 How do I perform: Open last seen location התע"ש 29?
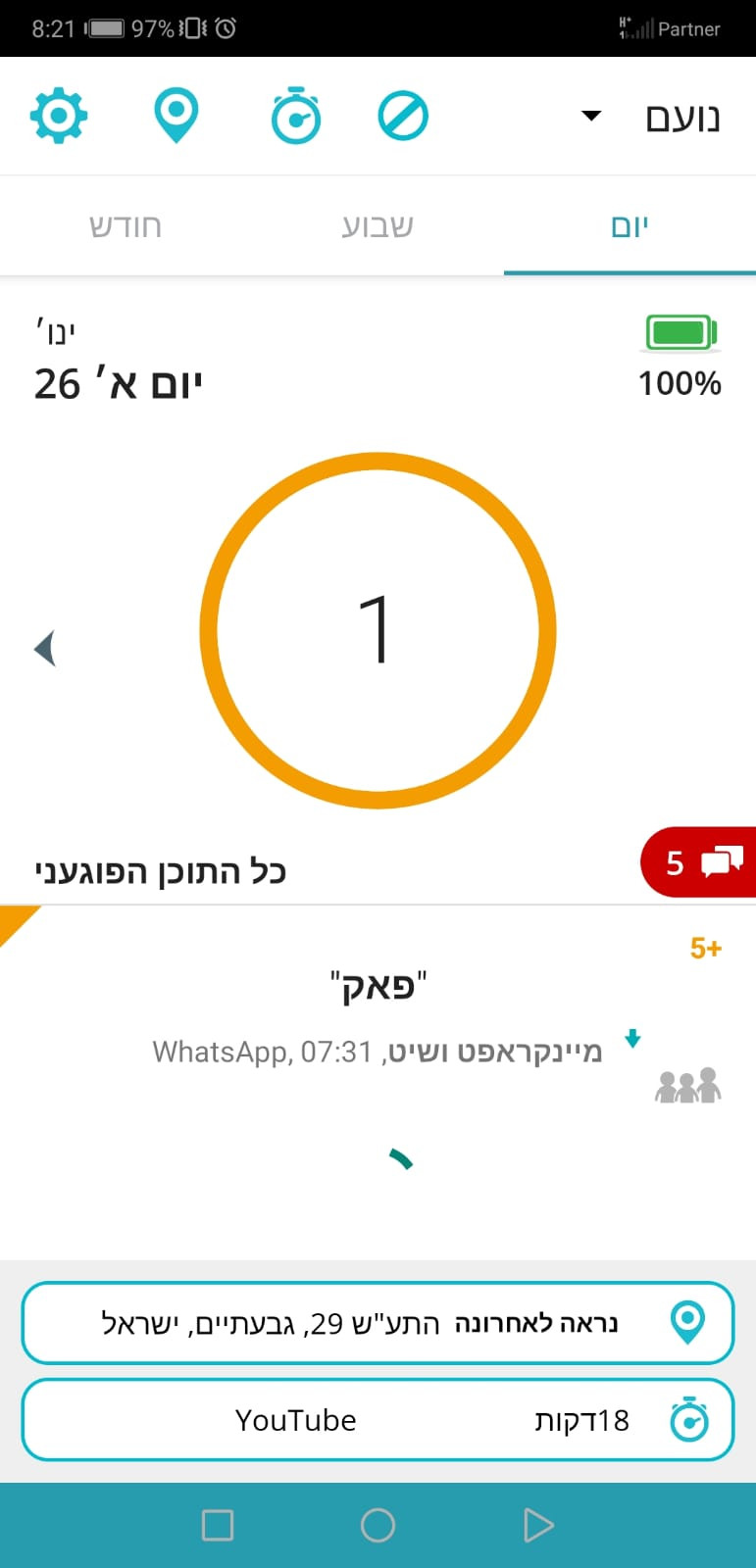coord(378,1323)
